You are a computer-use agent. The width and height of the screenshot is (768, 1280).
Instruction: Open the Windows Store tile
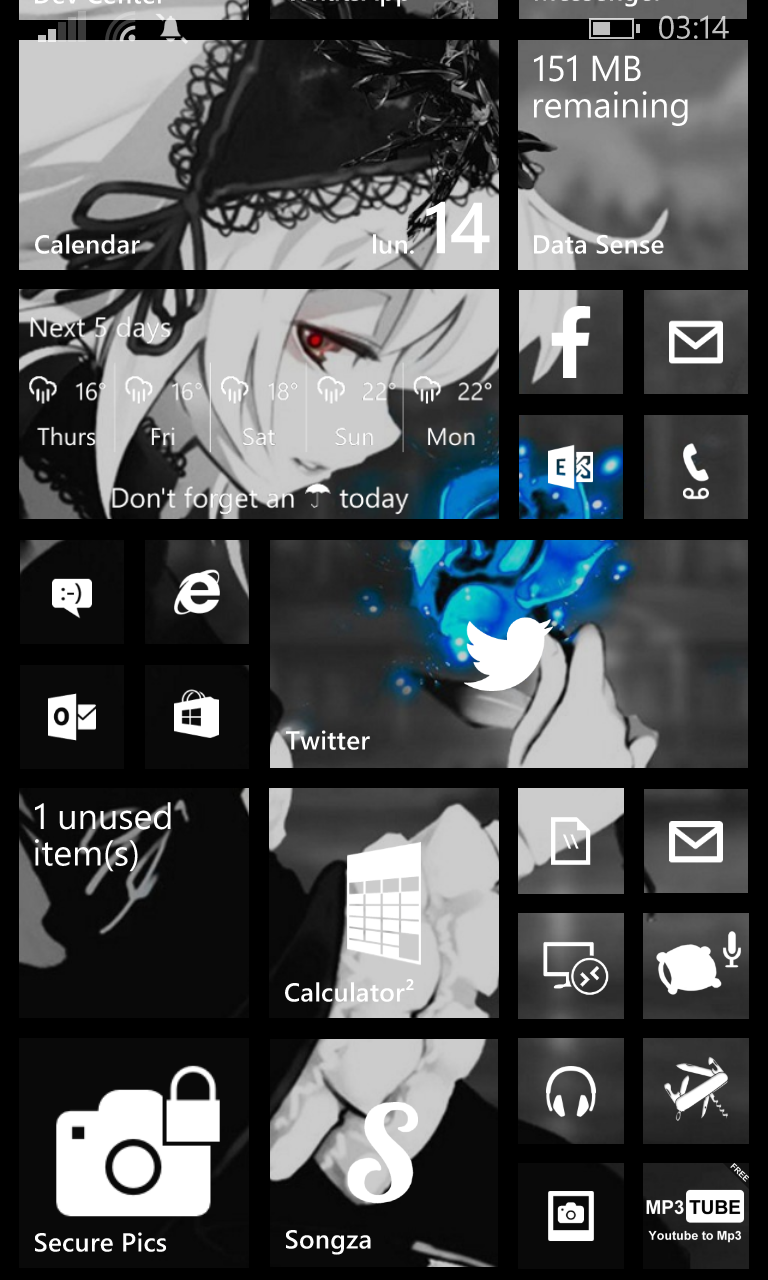click(x=197, y=717)
